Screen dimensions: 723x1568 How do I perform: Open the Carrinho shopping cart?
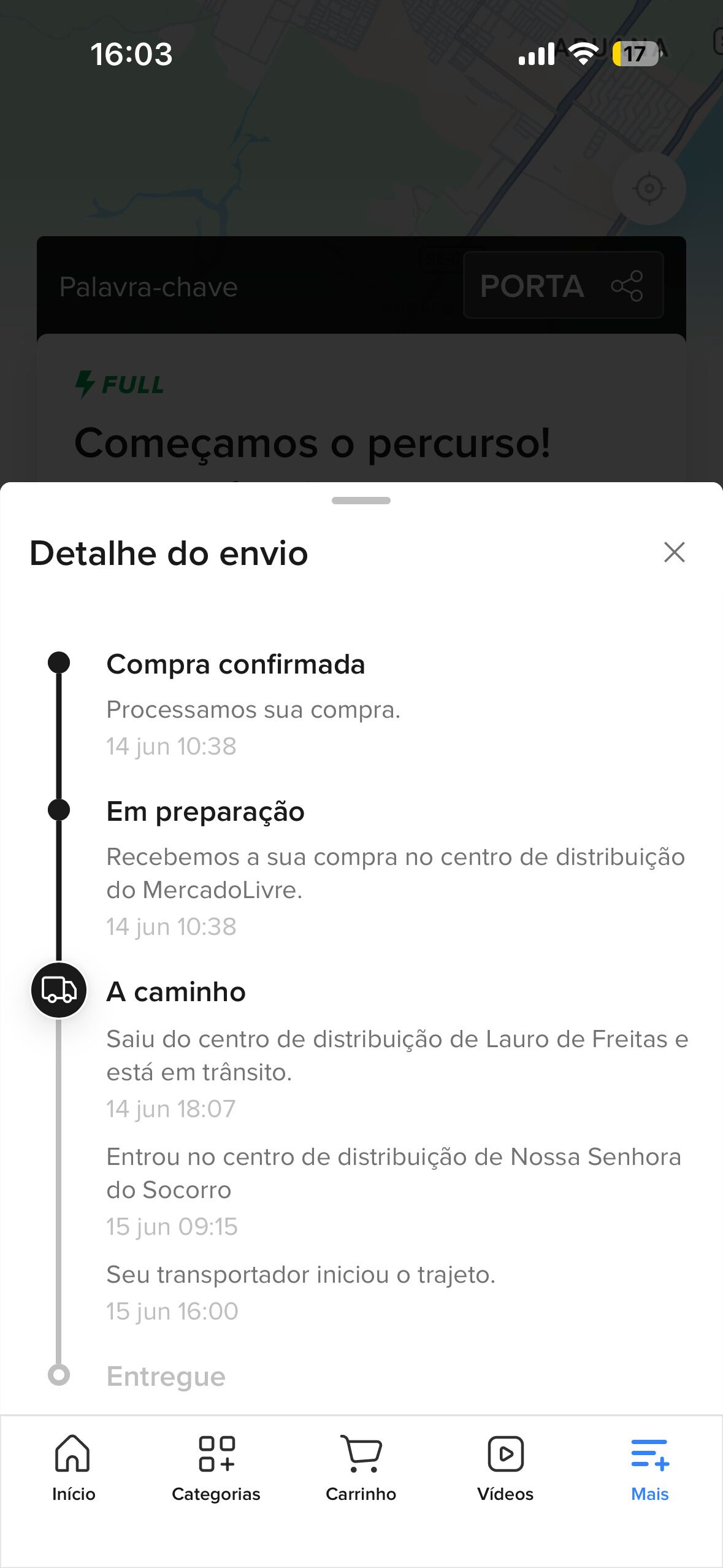tap(361, 1469)
